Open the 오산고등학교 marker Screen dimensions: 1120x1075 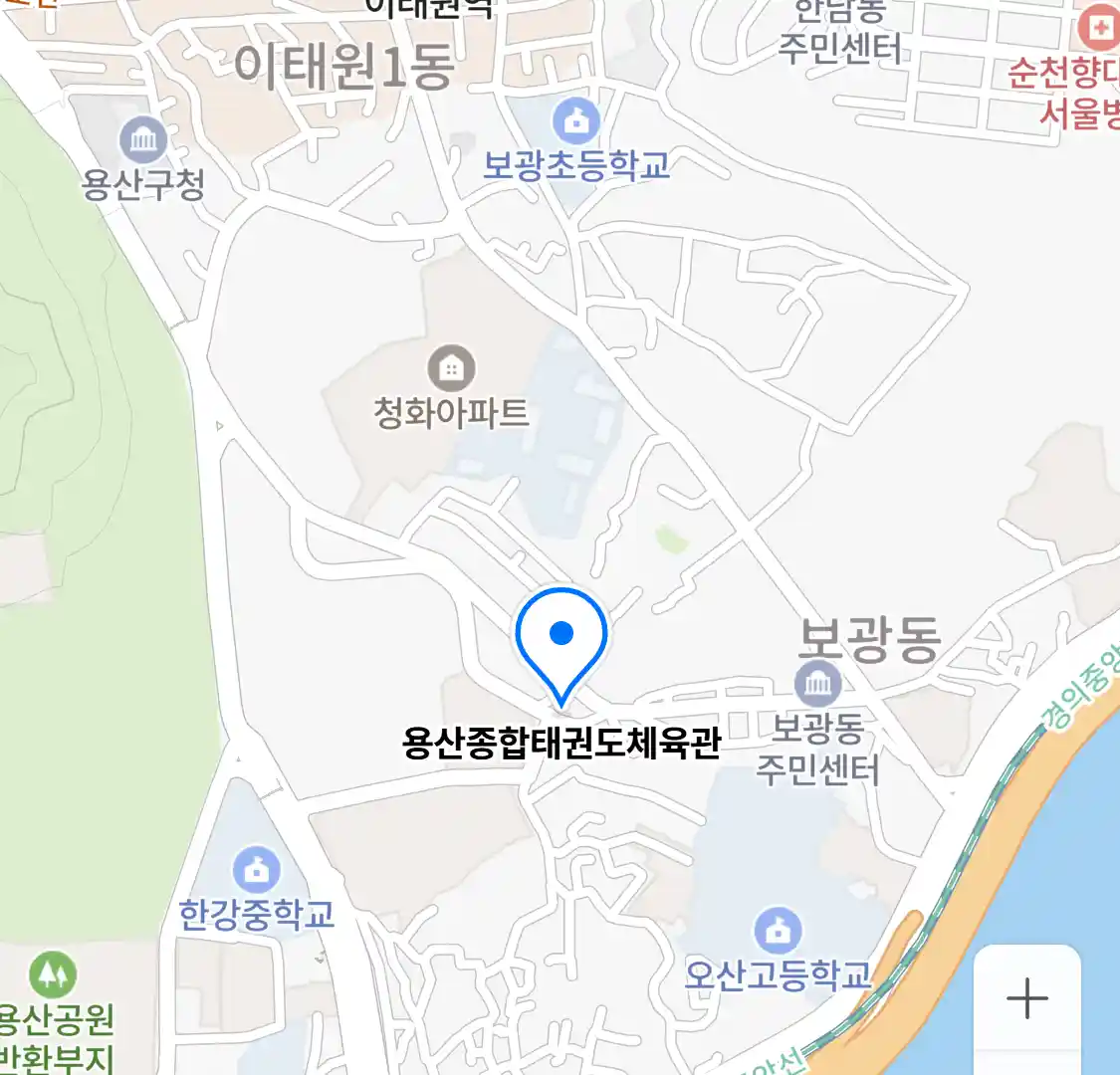[778, 932]
